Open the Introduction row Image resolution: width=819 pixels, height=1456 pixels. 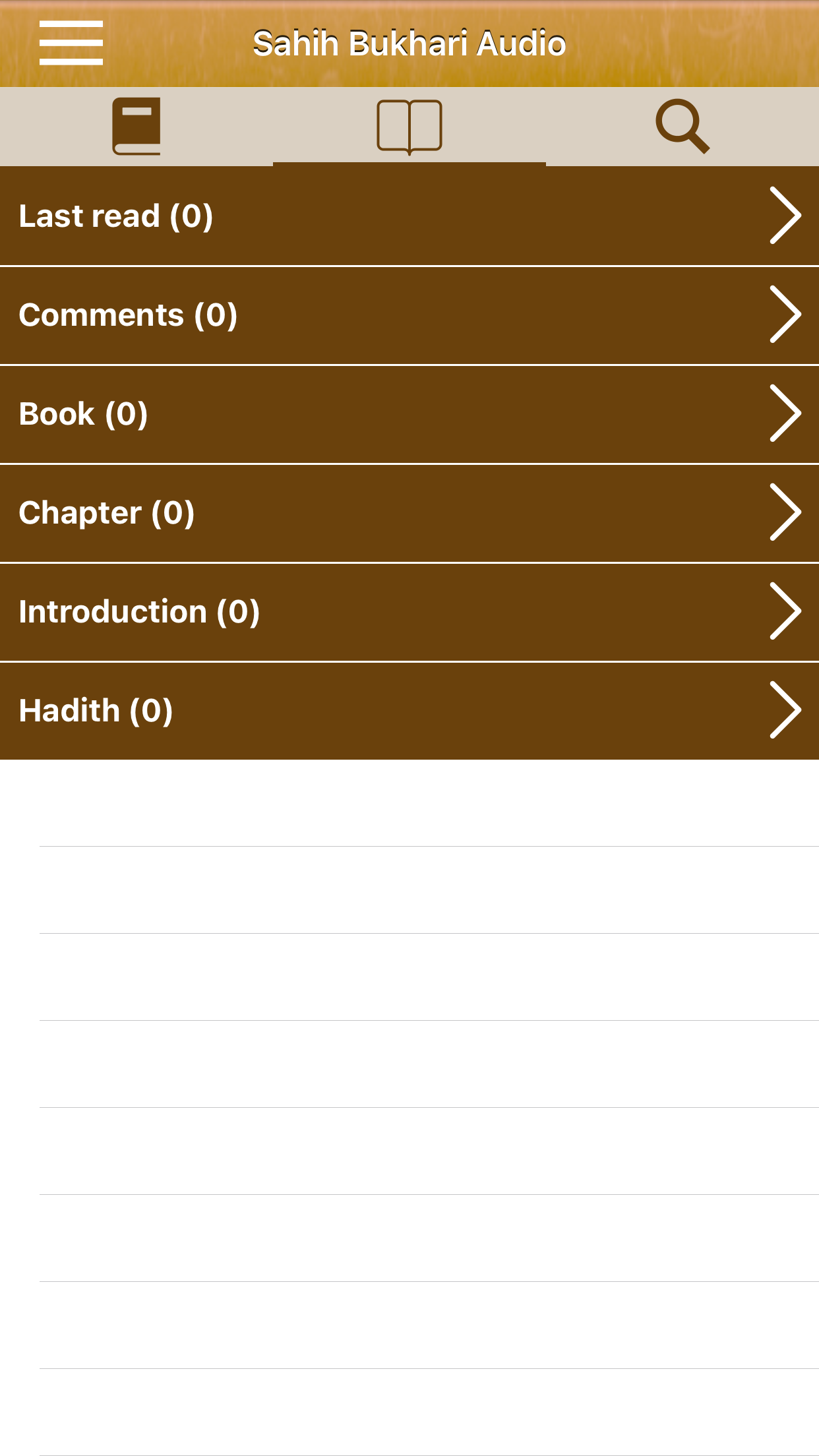click(409, 612)
